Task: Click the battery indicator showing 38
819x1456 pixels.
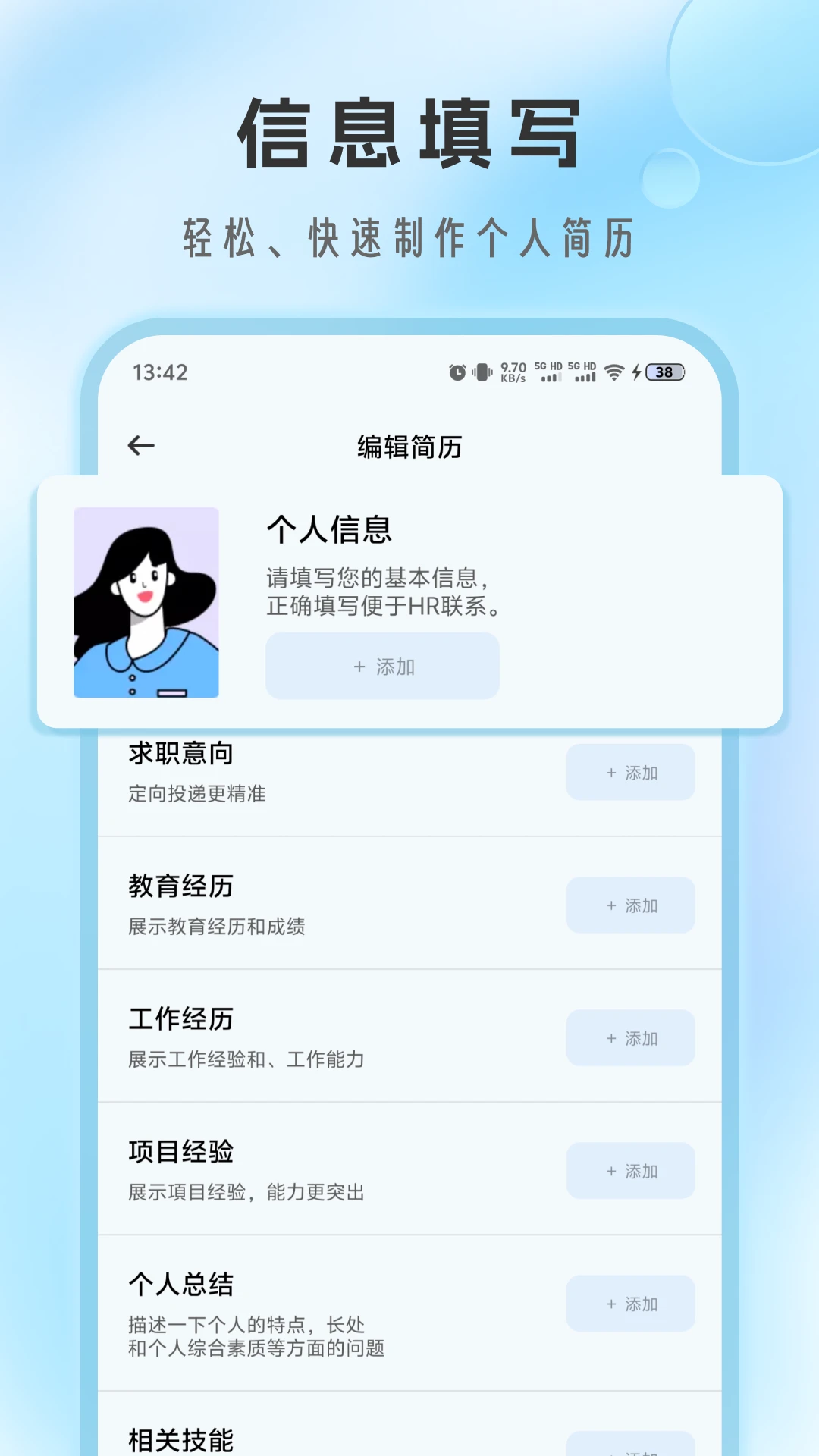Action: pos(664,372)
